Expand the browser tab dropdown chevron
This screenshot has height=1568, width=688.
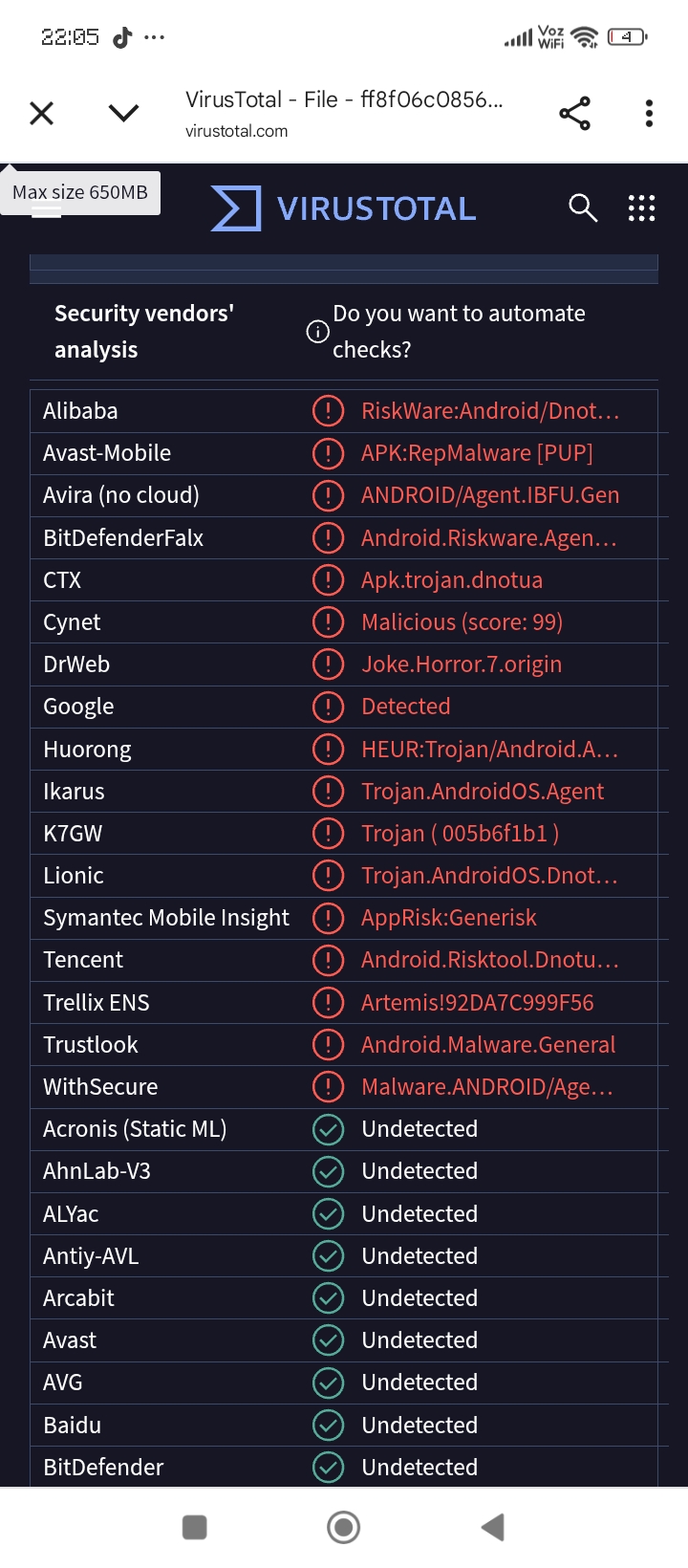[x=124, y=114]
